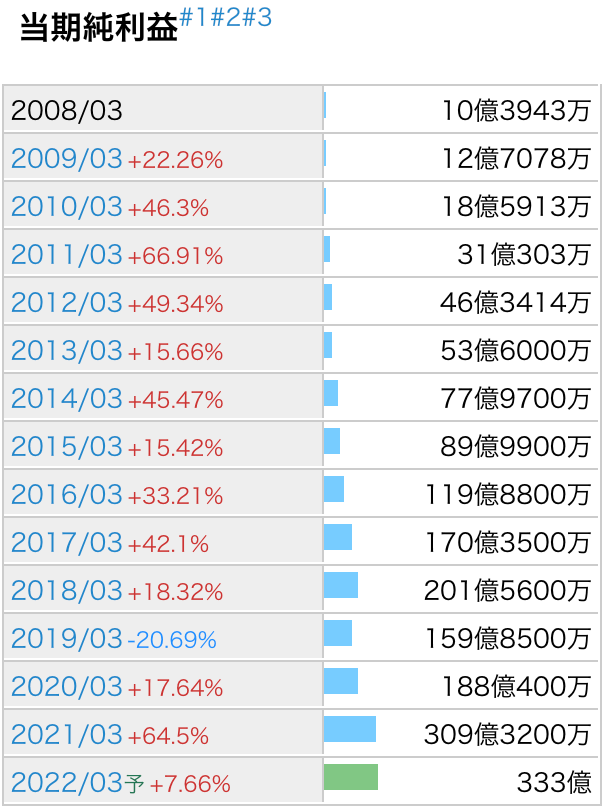Open the 2009/03 fiscal year link

[66, 159]
